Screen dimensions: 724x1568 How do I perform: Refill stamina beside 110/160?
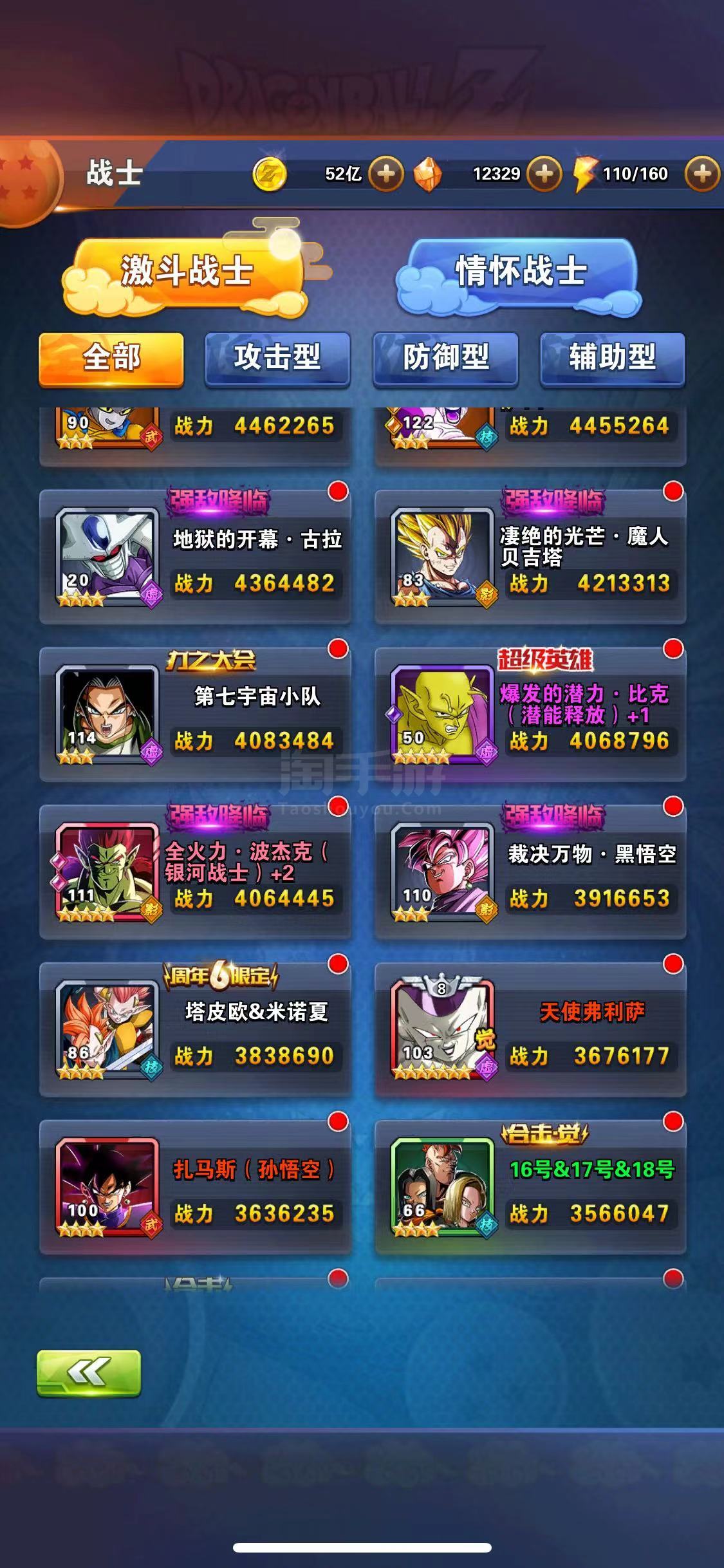click(702, 174)
